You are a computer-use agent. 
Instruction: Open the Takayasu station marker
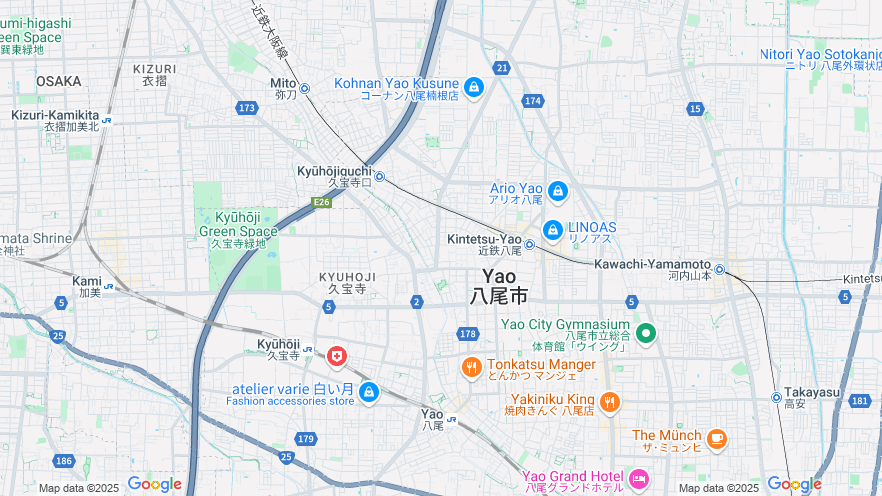[x=777, y=397]
